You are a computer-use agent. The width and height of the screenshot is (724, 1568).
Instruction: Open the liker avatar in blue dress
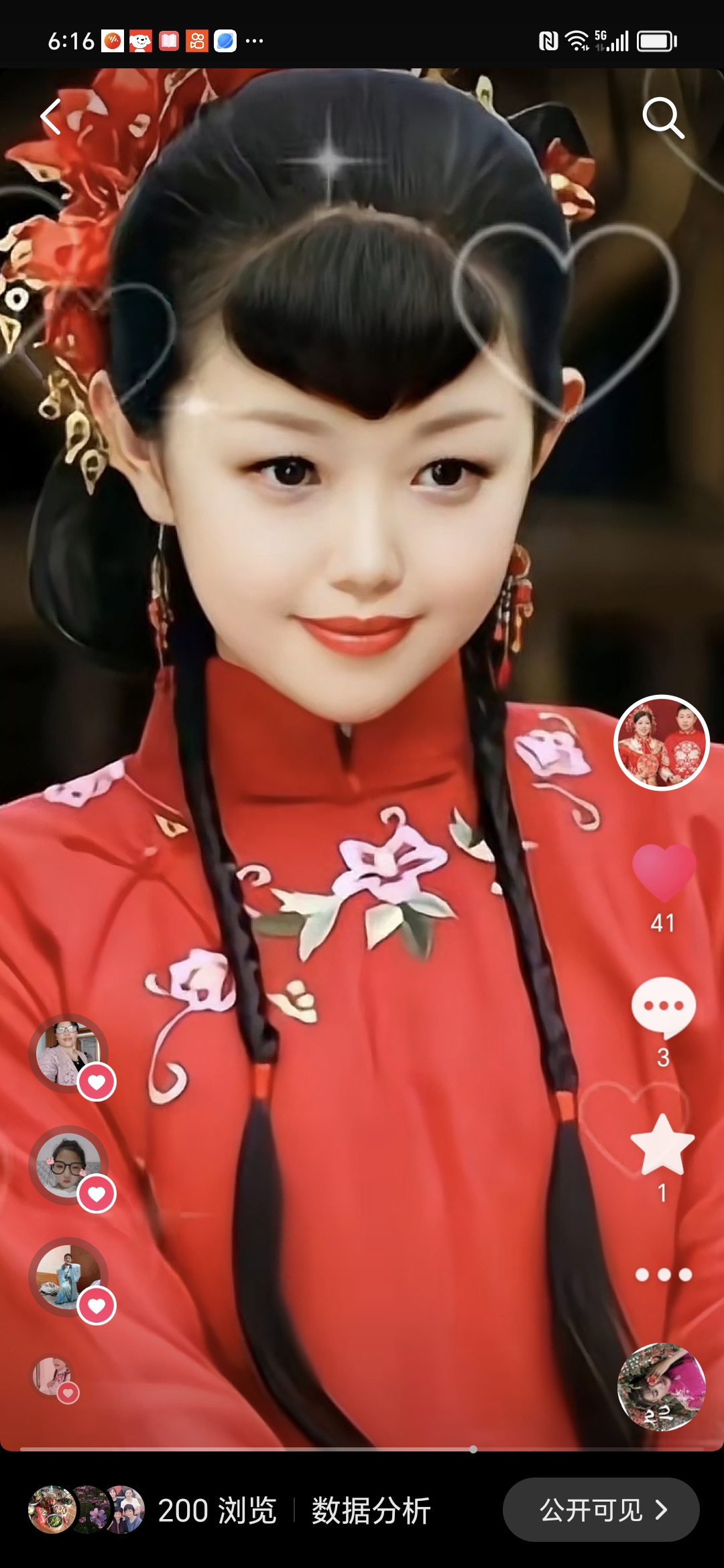click(x=67, y=1277)
